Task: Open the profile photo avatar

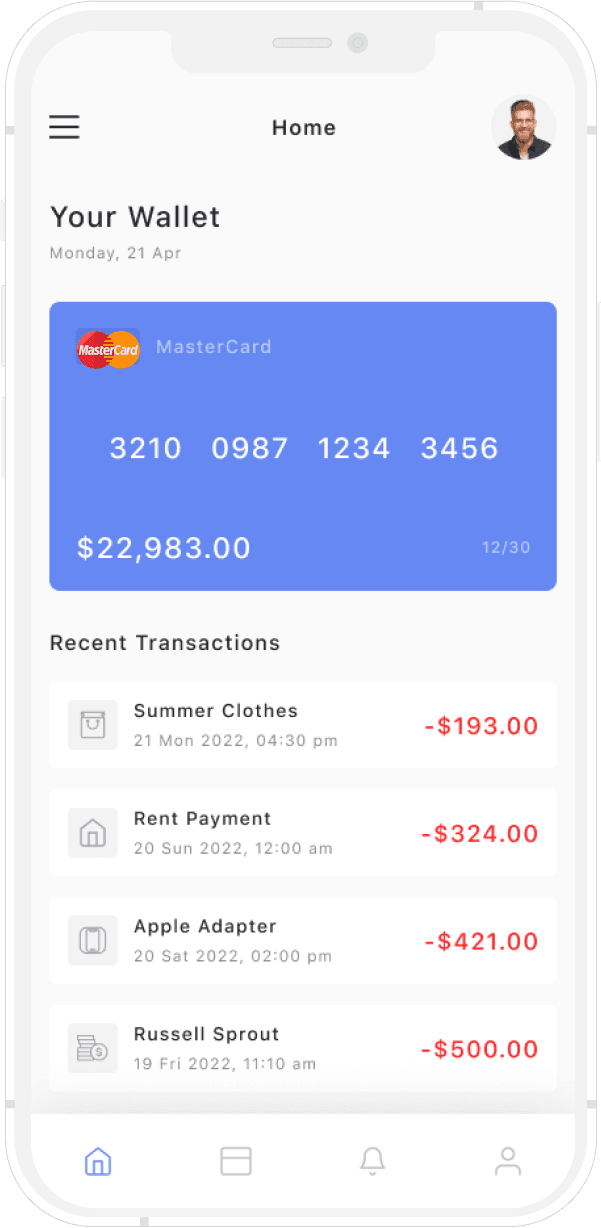Action: pyautogui.click(x=523, y=128)
